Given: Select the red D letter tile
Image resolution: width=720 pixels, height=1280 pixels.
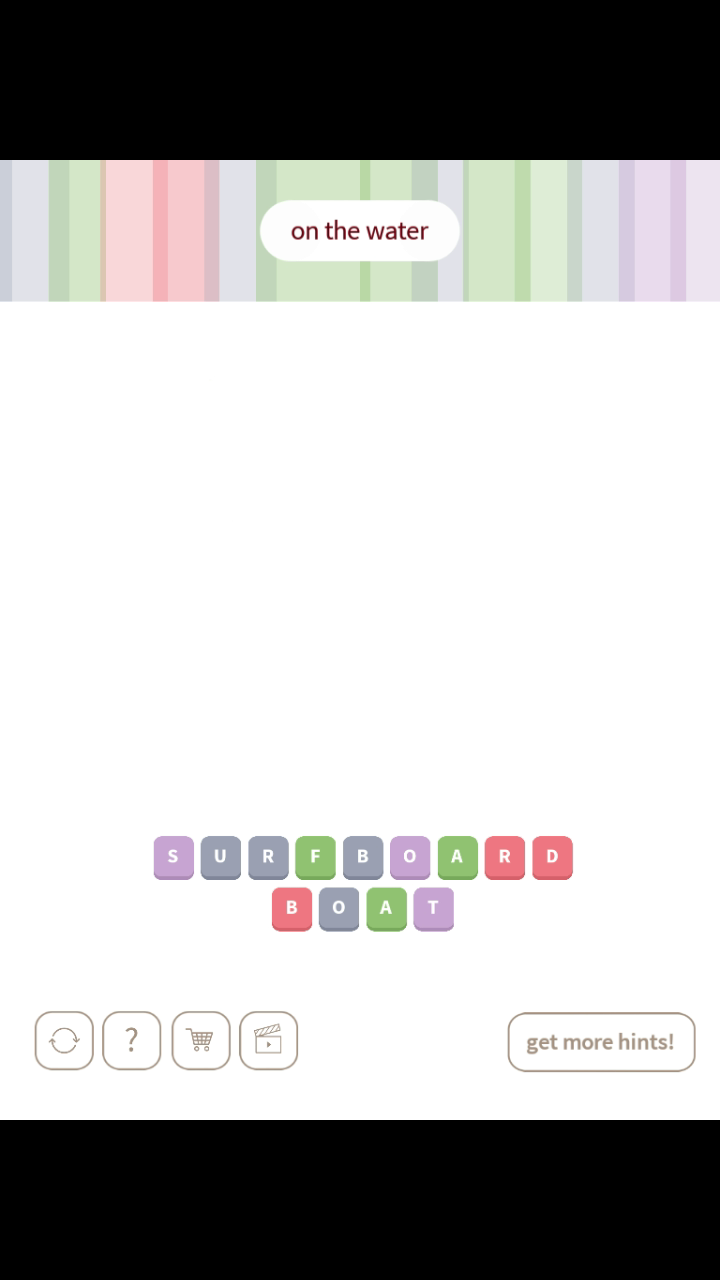Looking at the screenshot, I should (552, 857).
